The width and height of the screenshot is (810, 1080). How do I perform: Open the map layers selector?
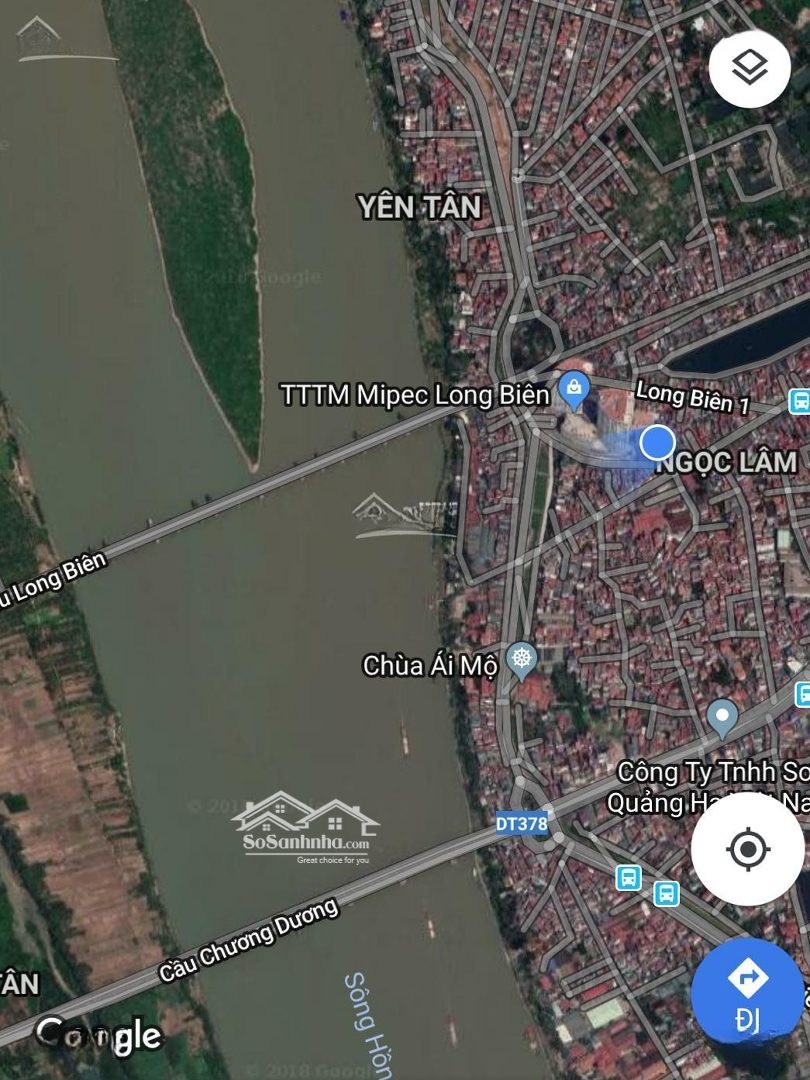(749, 68)
